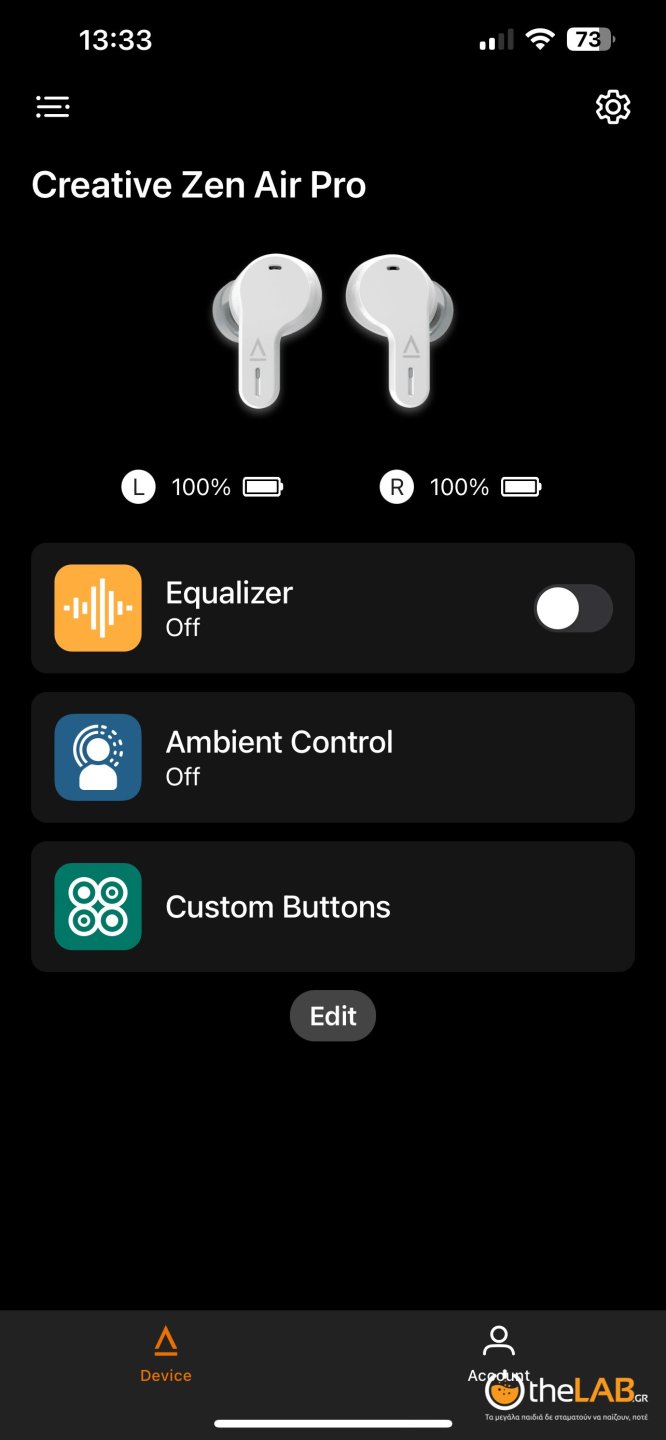666x1440 pixels.
Task: Tap the Edit button
Action: pos(333,1016)
